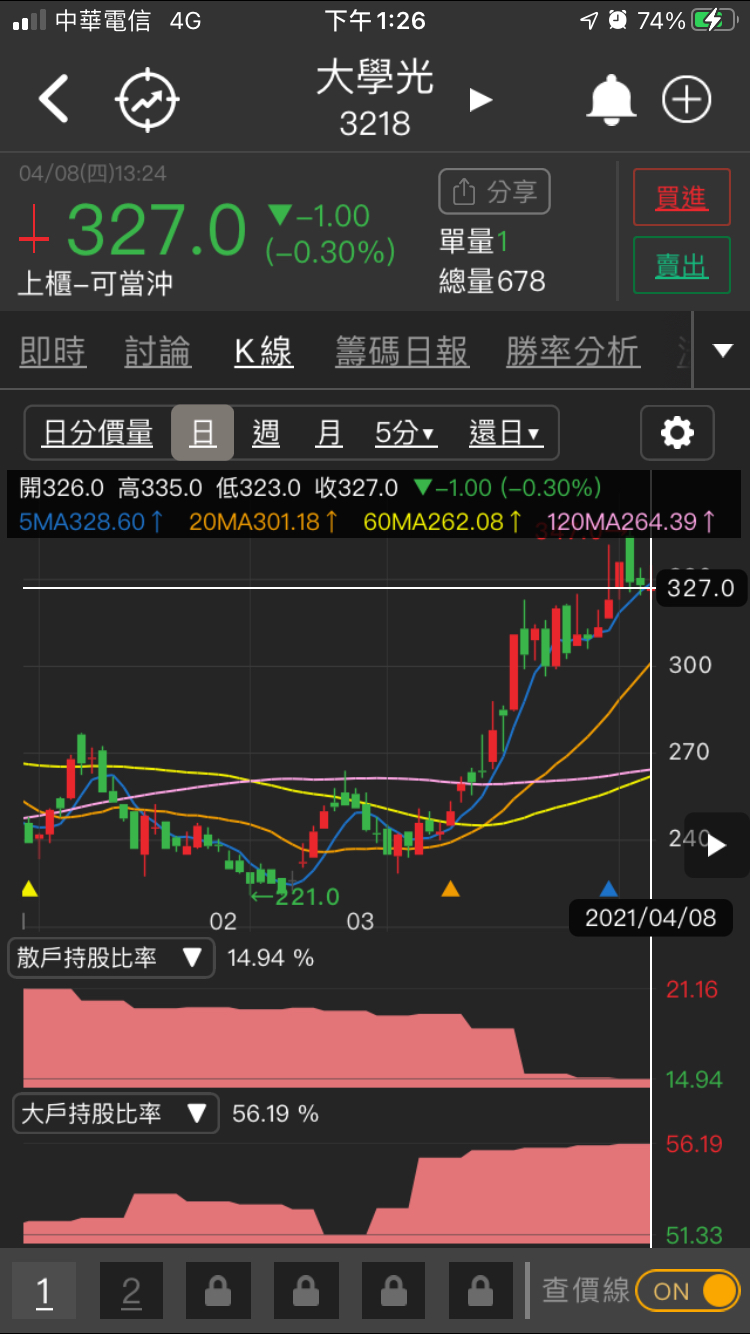Switch to the 籌碼日報 tab
This screenshot has height=1334, width=750.
[x=402, y=352]
